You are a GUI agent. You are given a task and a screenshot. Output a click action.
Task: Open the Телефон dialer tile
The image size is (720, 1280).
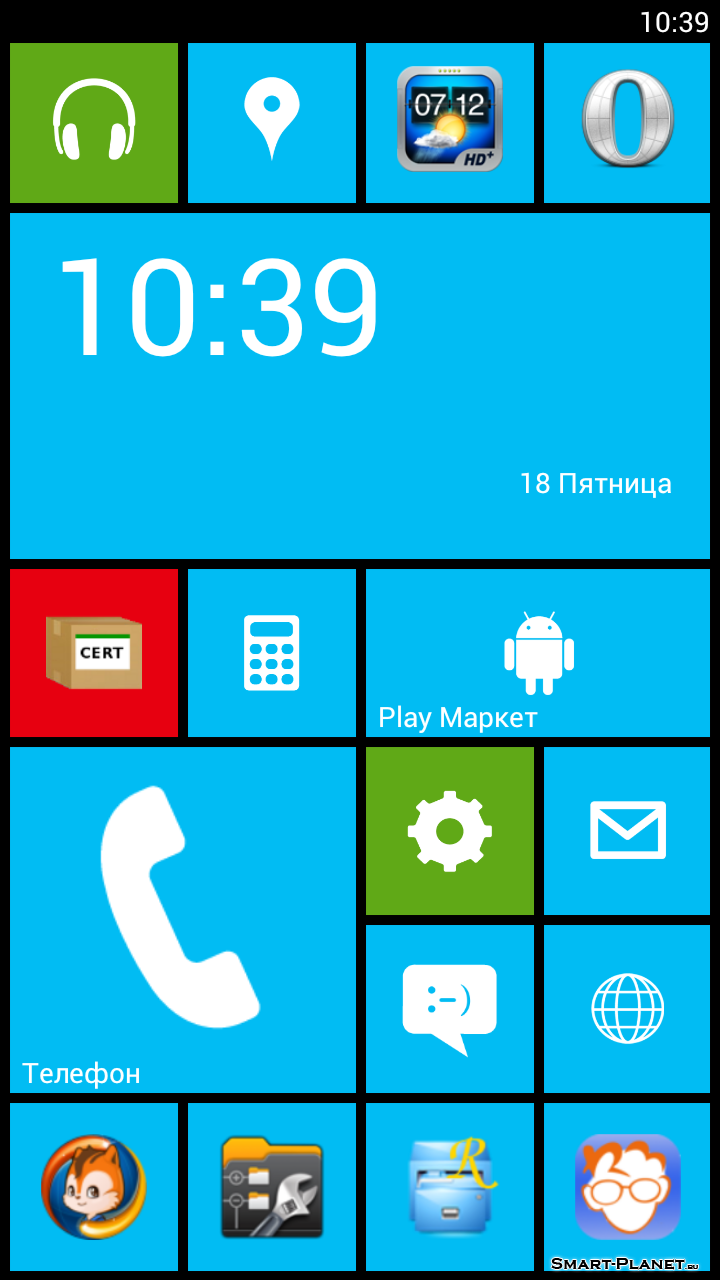point(183,920)
